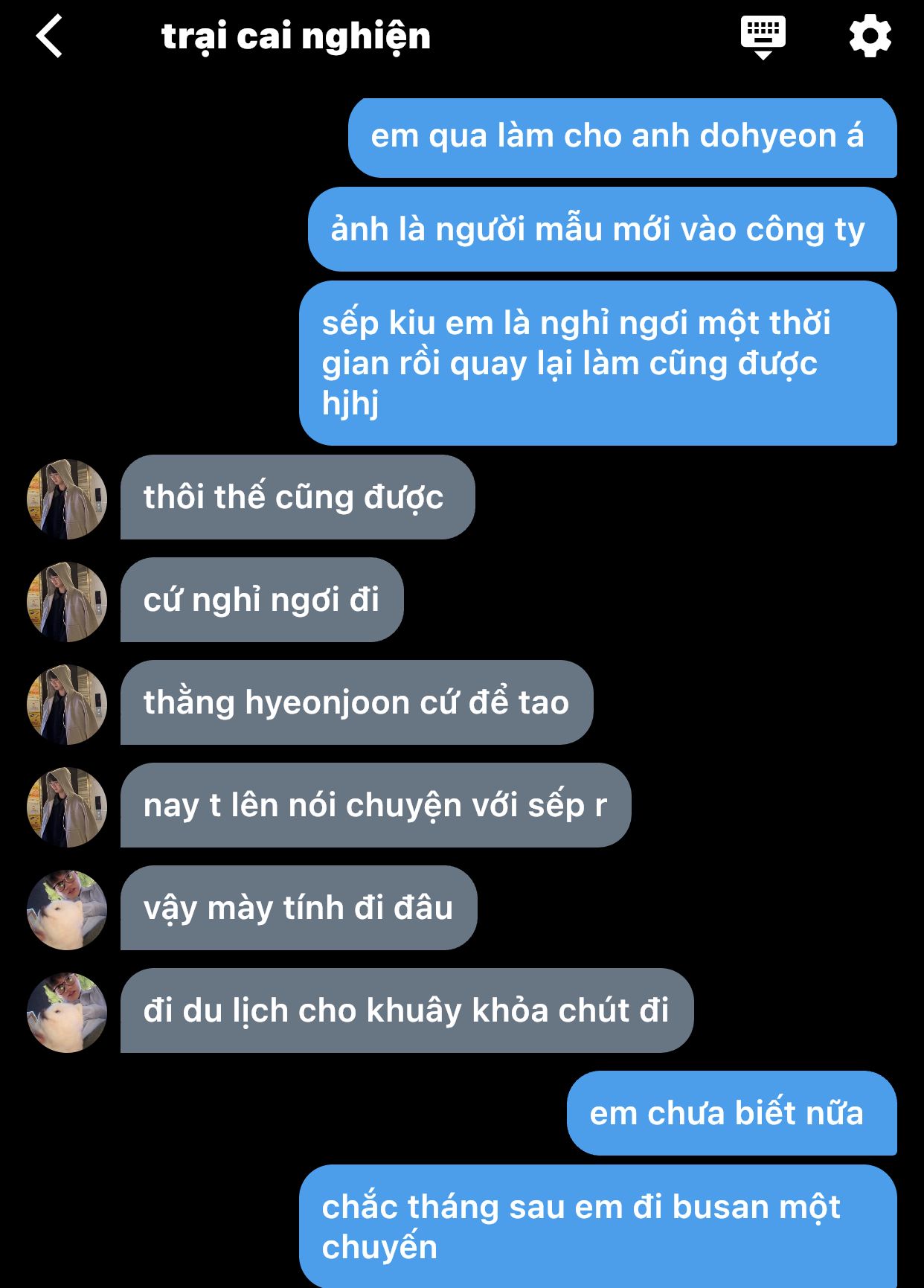Tap avatar beside 'thôi thế cũng được'

click(67, 499)
